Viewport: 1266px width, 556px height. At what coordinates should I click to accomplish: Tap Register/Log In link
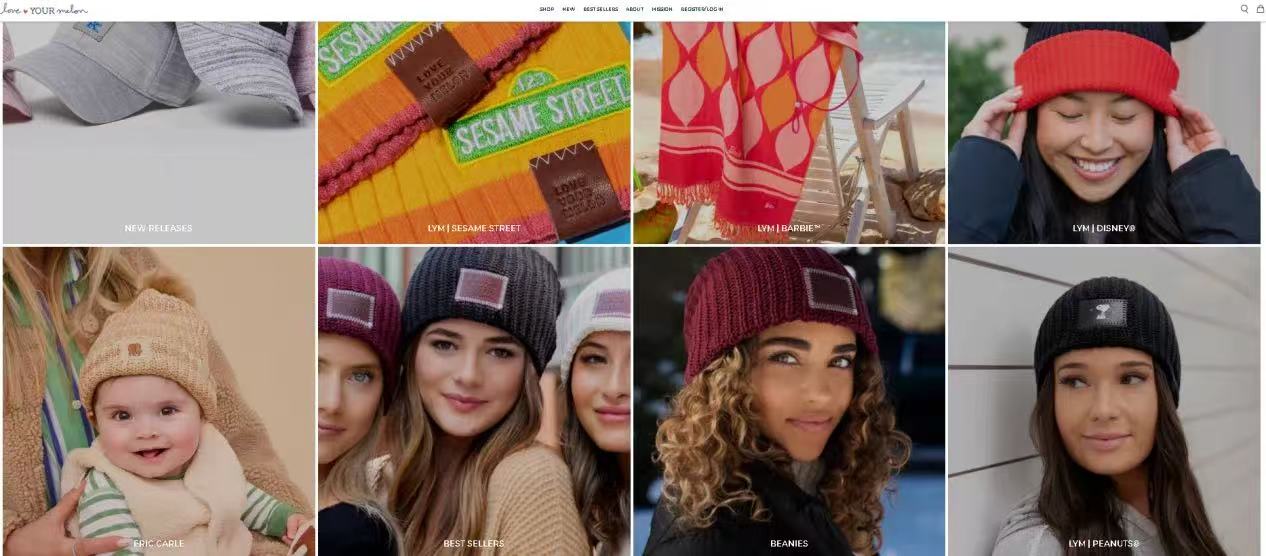[702, 9]
